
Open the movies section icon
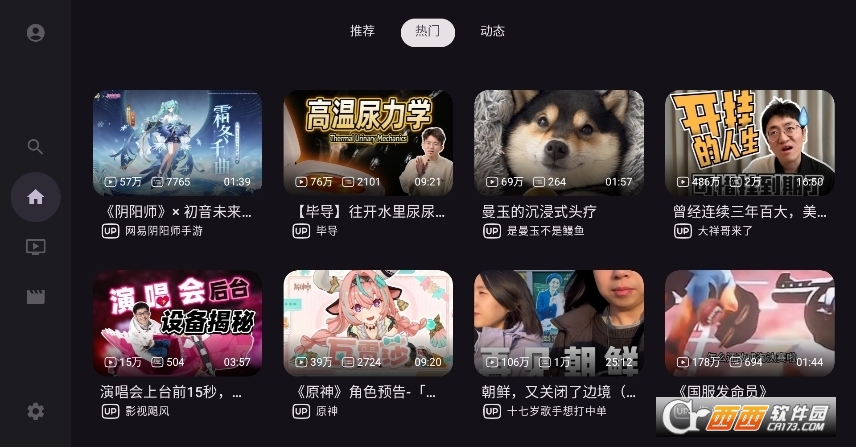pos(36,297)
